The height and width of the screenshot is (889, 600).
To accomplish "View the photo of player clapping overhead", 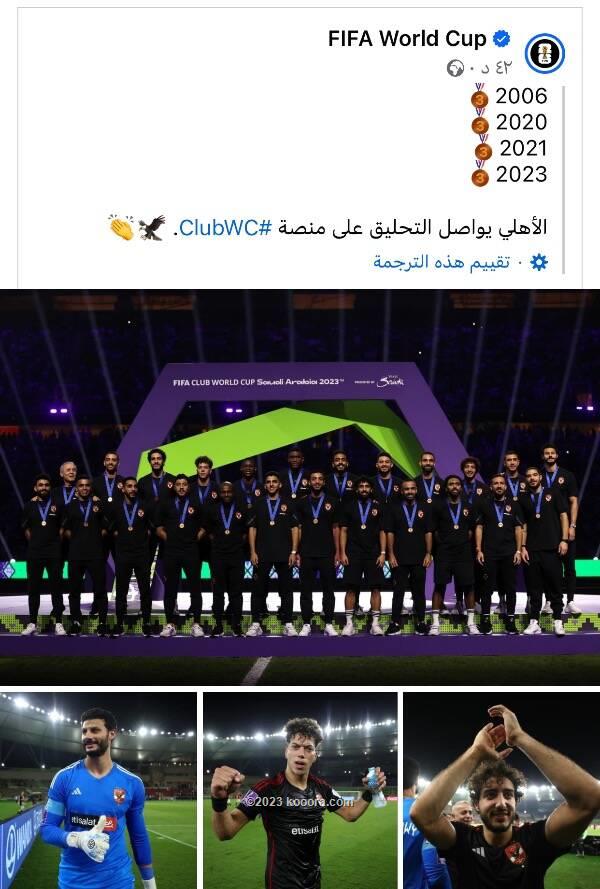I will (x=501, y=790).
